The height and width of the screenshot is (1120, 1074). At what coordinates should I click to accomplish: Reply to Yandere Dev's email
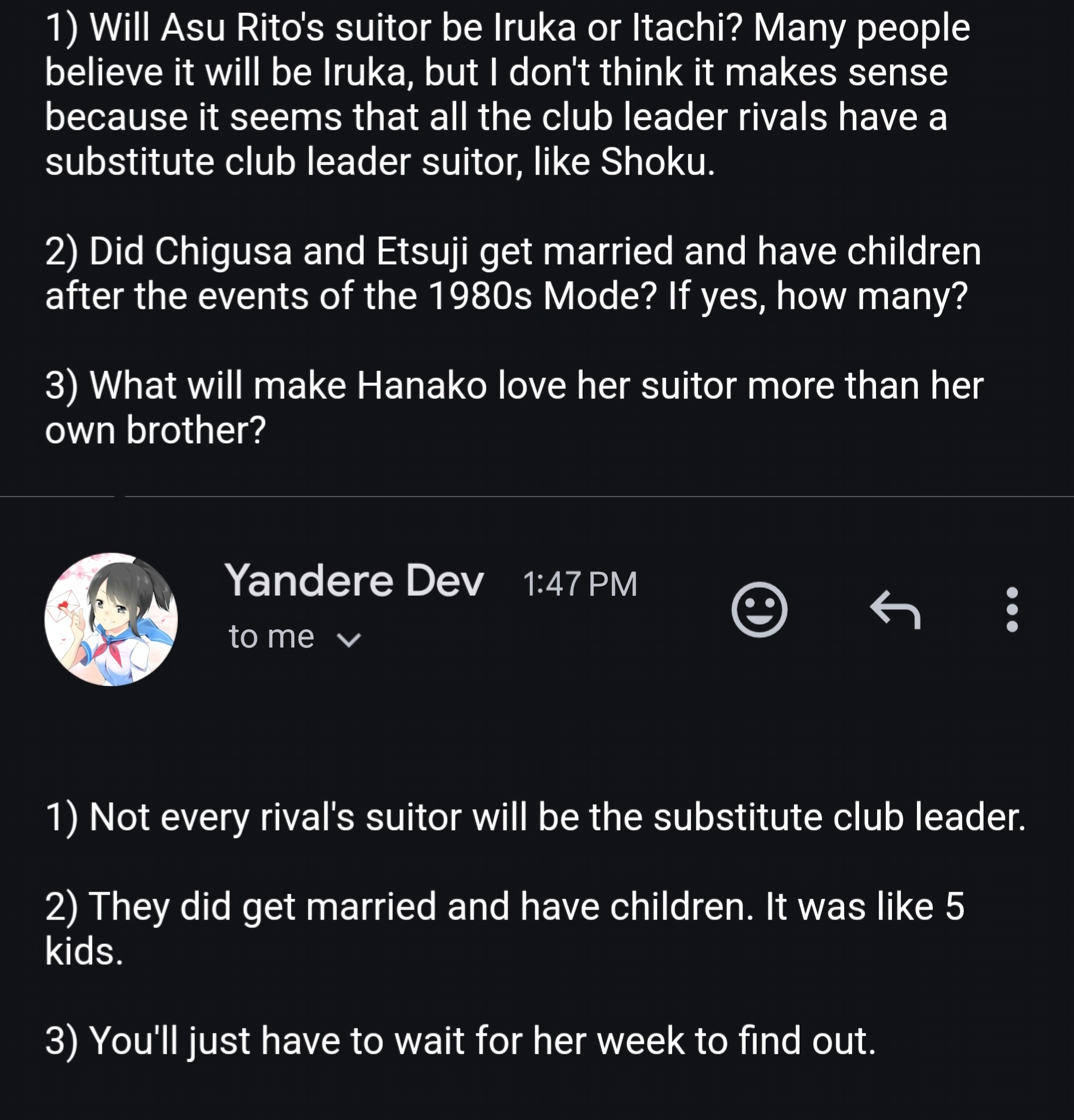[x=895, y=609]
